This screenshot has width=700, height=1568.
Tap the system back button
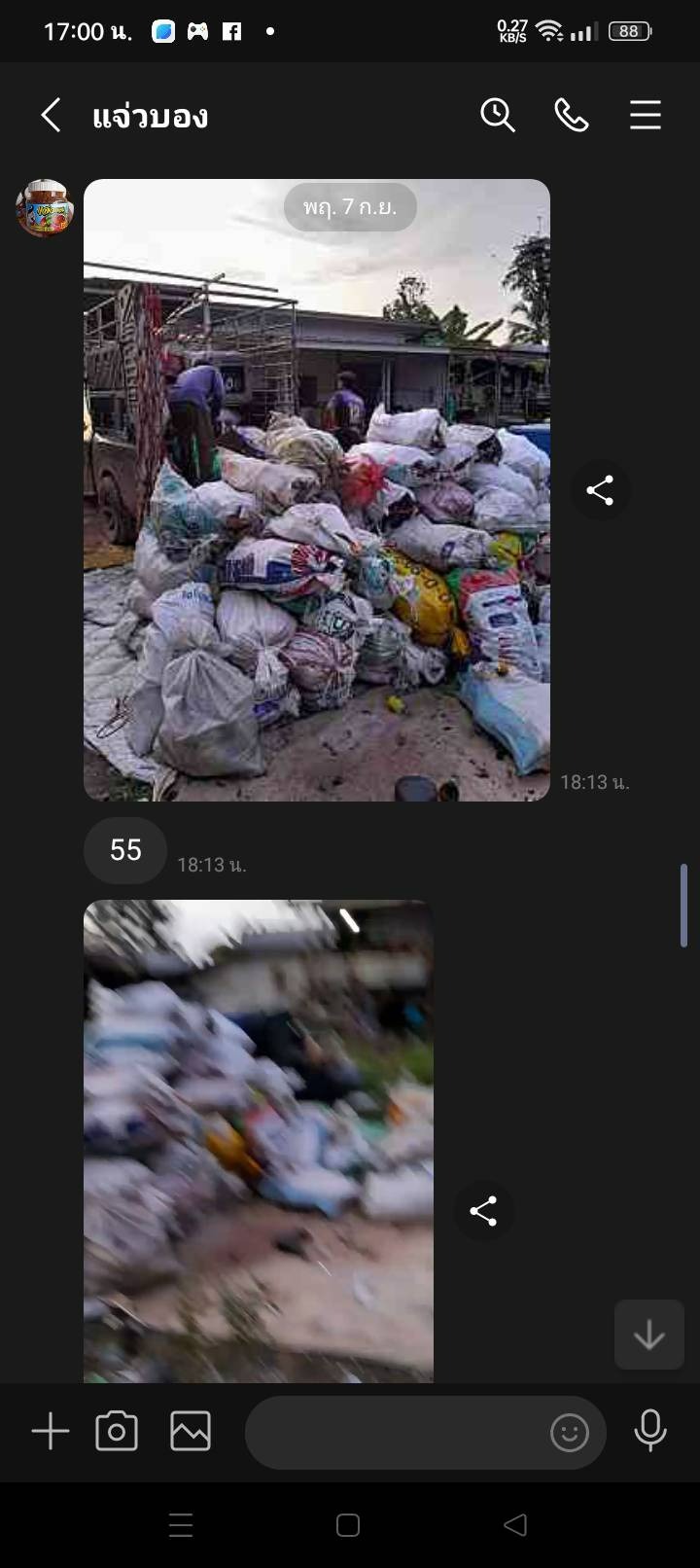coord(515,1524)
